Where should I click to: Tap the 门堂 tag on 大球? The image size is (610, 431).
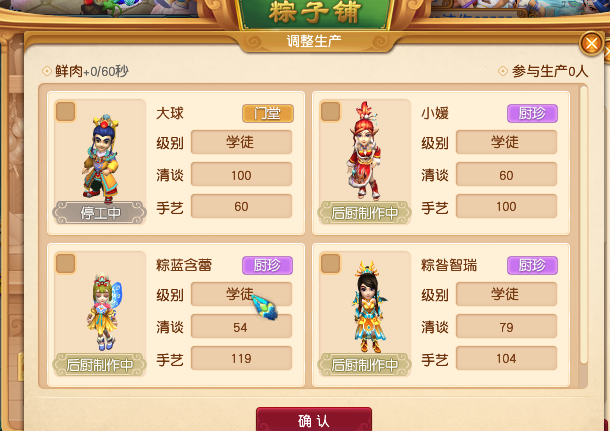pos(267,113)
